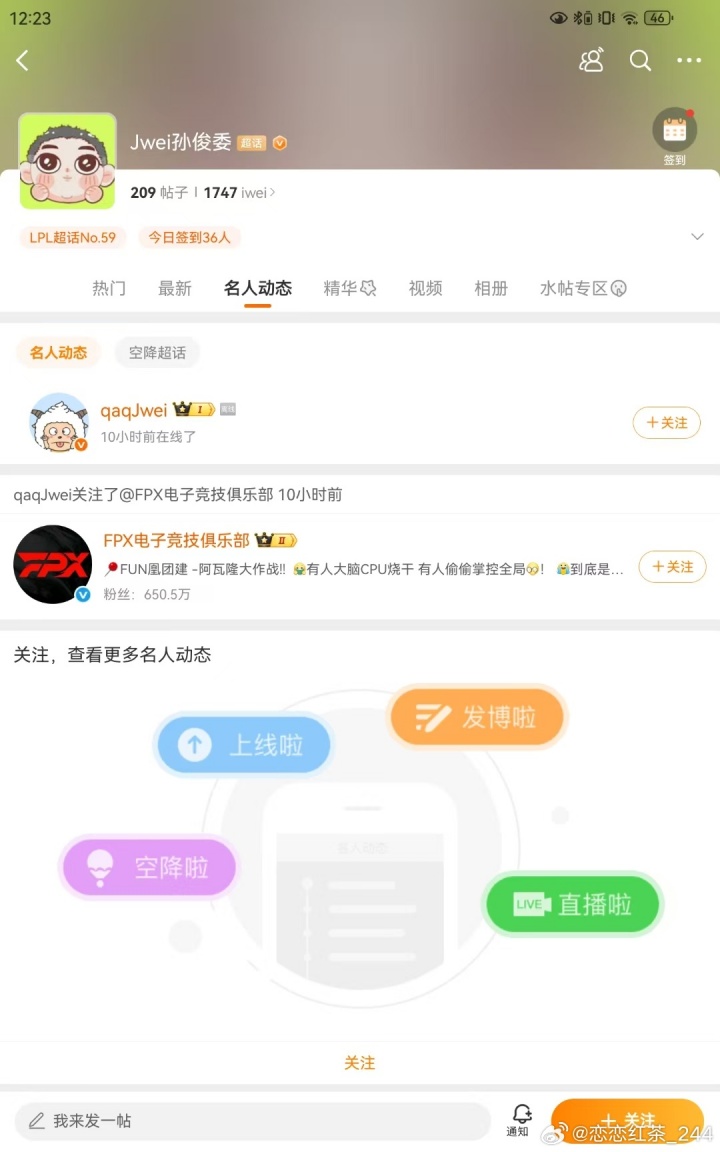
Task: Open the three-dot overflow menu
Action: click(689, 61)
